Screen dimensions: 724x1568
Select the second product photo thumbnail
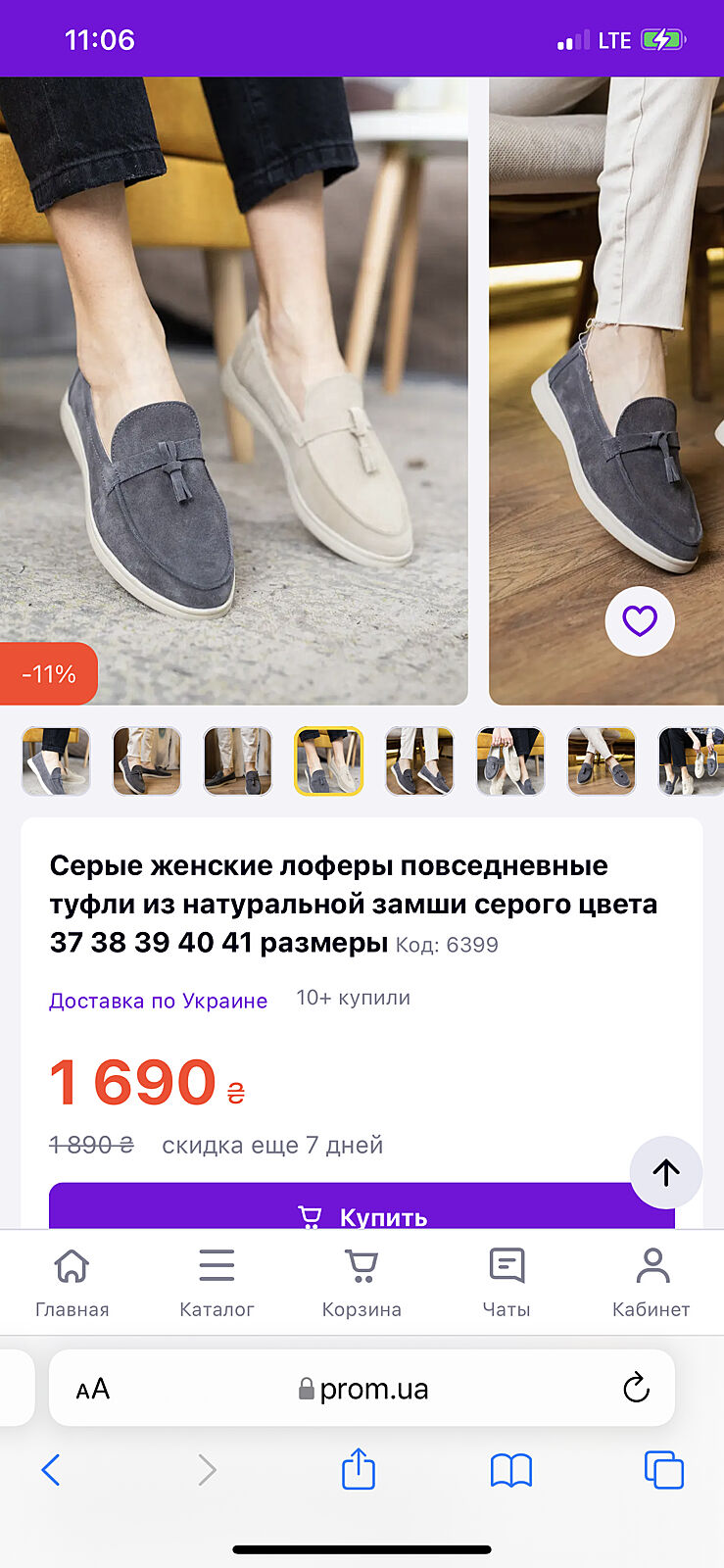tap(147, 760)
